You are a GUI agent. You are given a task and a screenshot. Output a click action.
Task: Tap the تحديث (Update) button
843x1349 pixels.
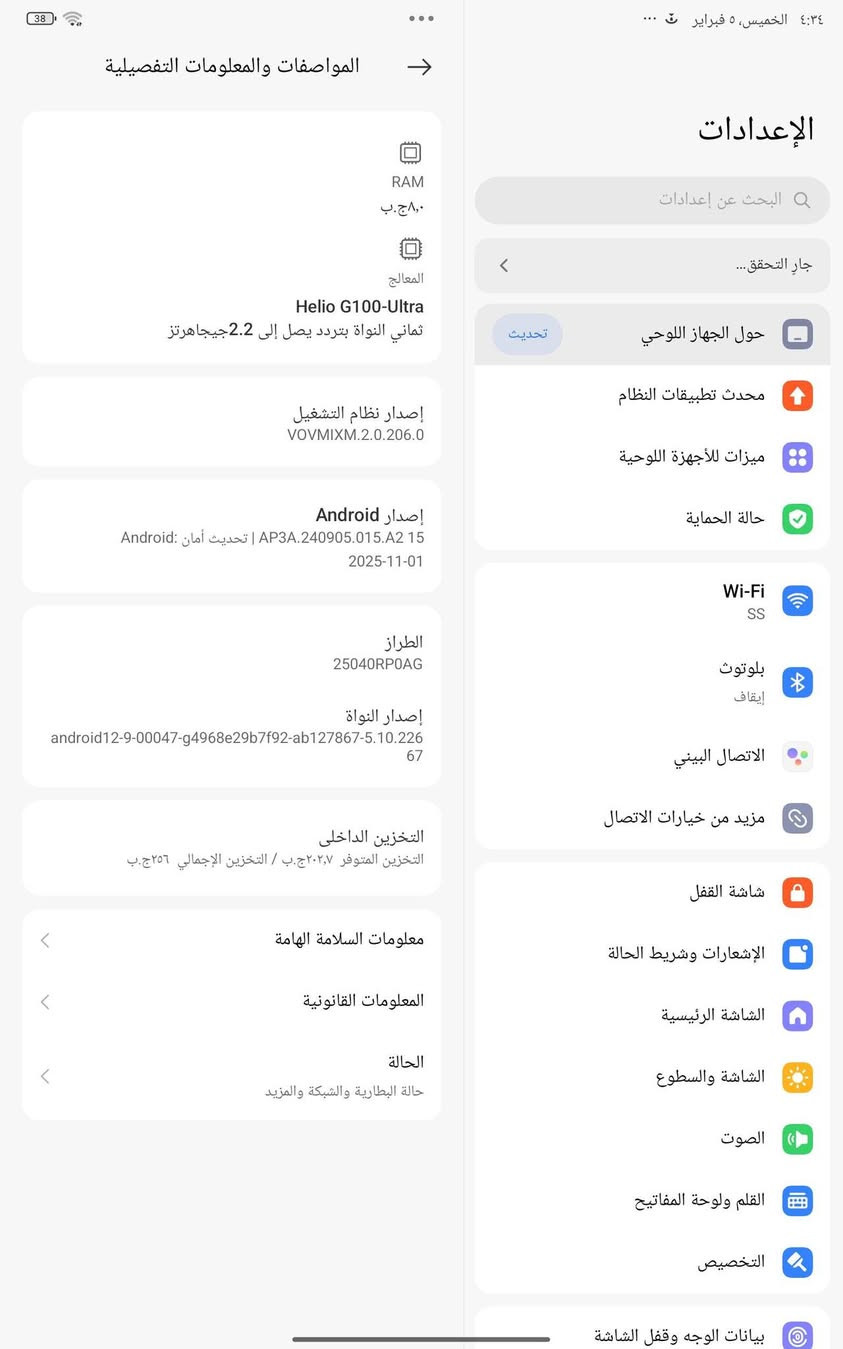[x=527, y=334]
